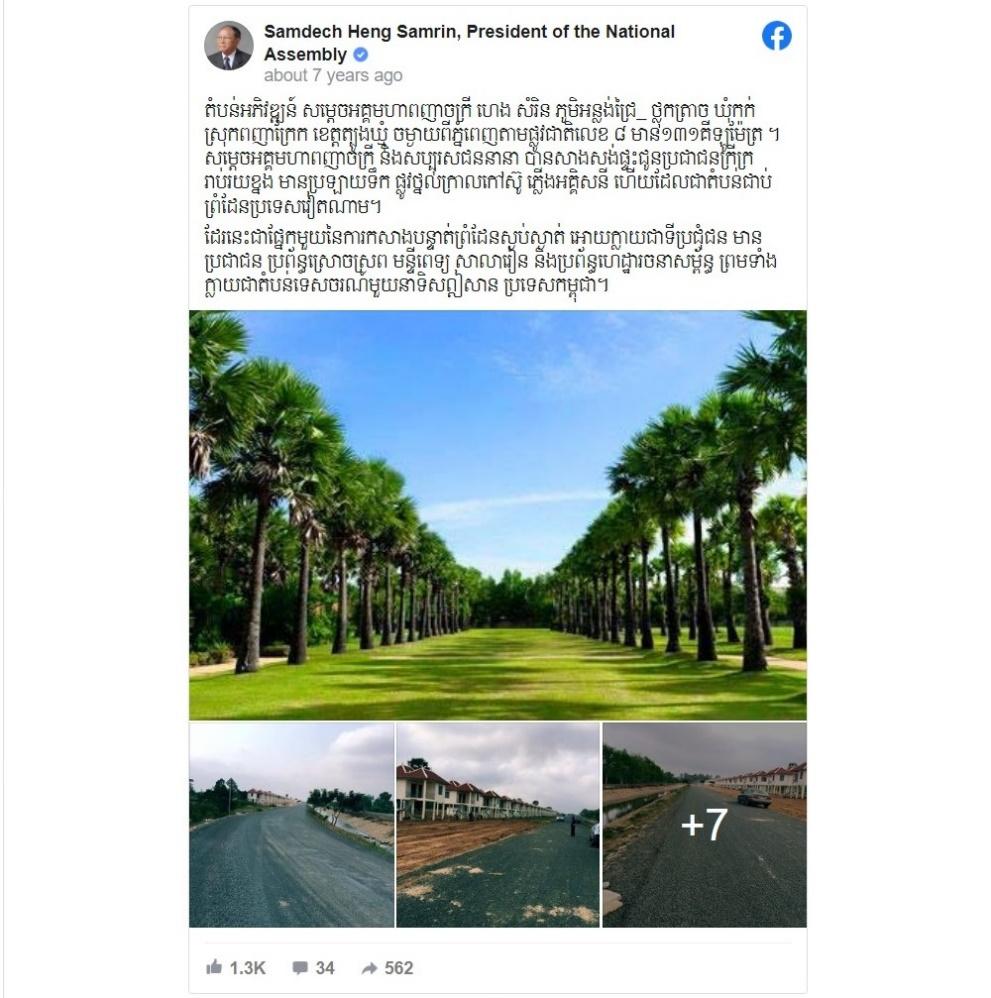Open the "about 7 years ago" timestamp
The width and height of the screenshot is (991, 998).
[x=333, y=76]
